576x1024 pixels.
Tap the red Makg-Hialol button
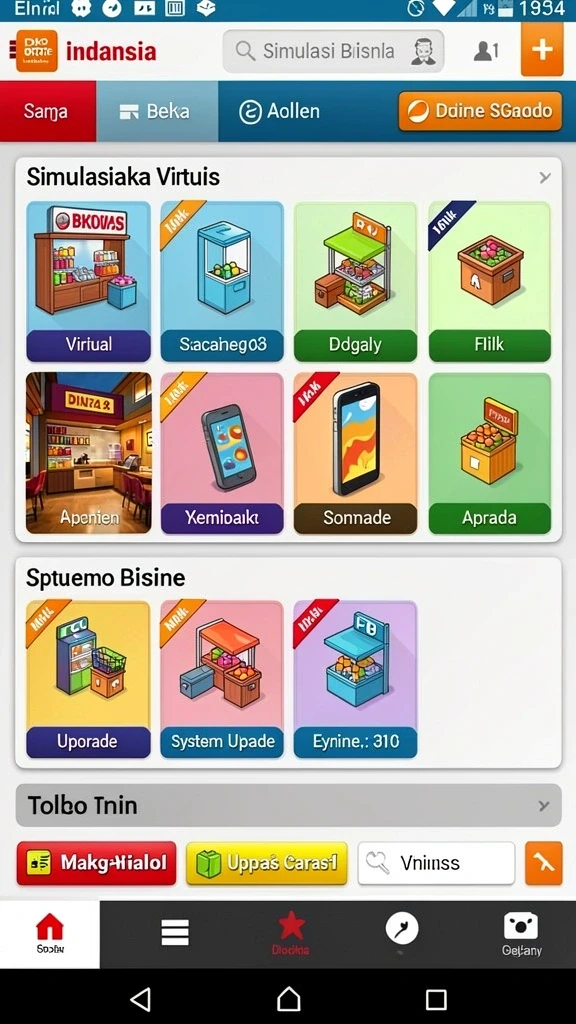97,863
